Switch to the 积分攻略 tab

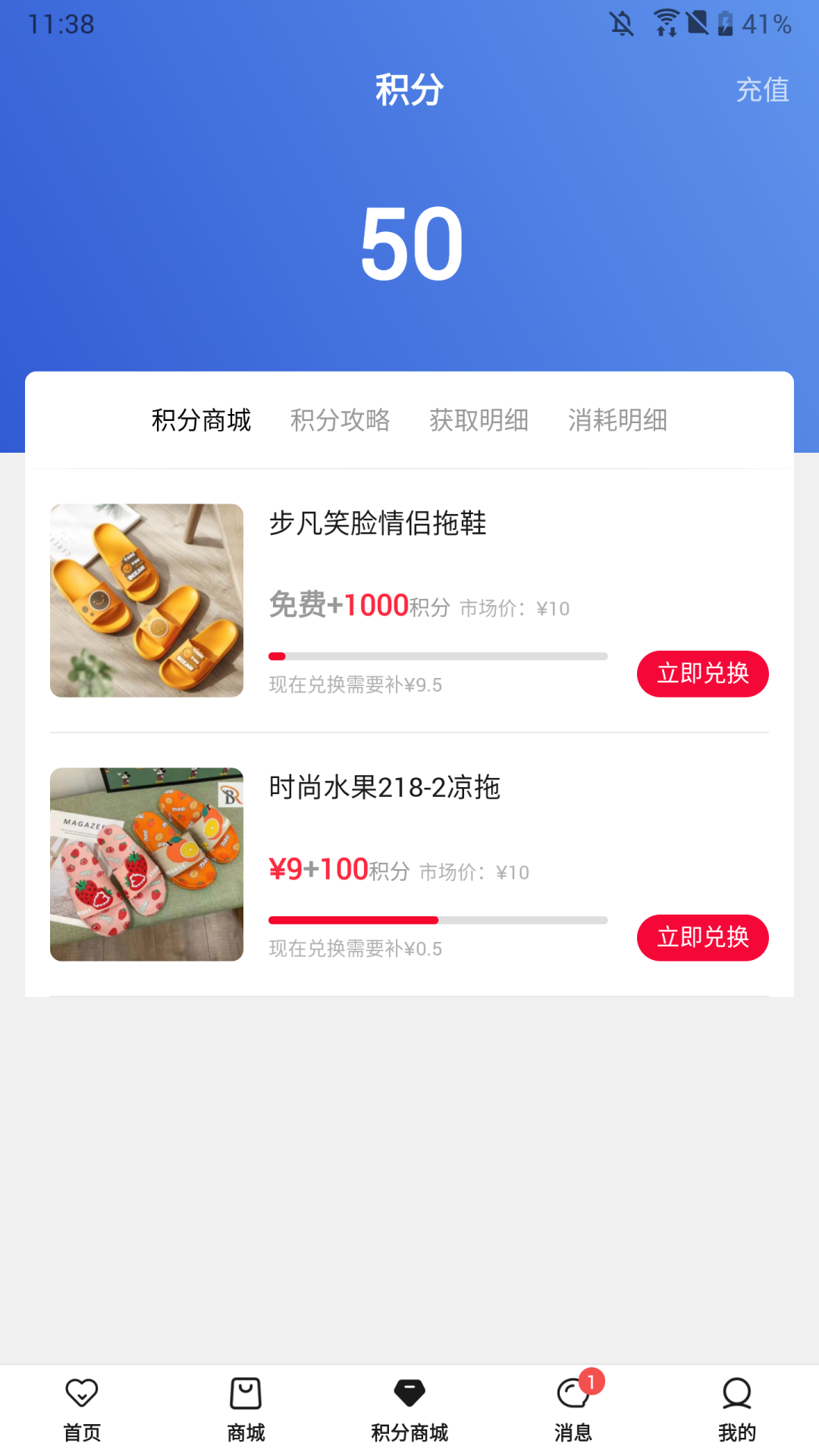(340, 420)
